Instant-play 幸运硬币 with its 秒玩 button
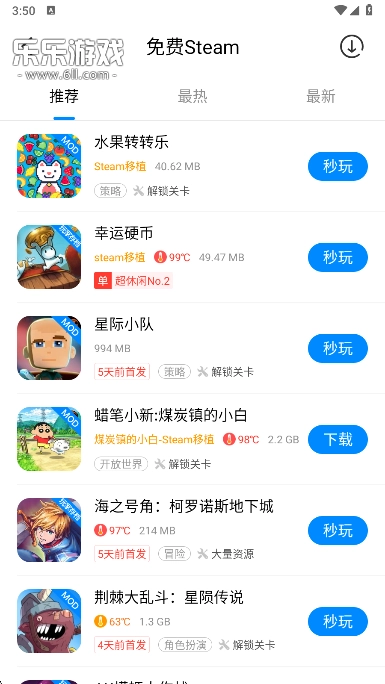Image resolution: width=385 pixels, height=684 pixels. [x=338, y=257]
